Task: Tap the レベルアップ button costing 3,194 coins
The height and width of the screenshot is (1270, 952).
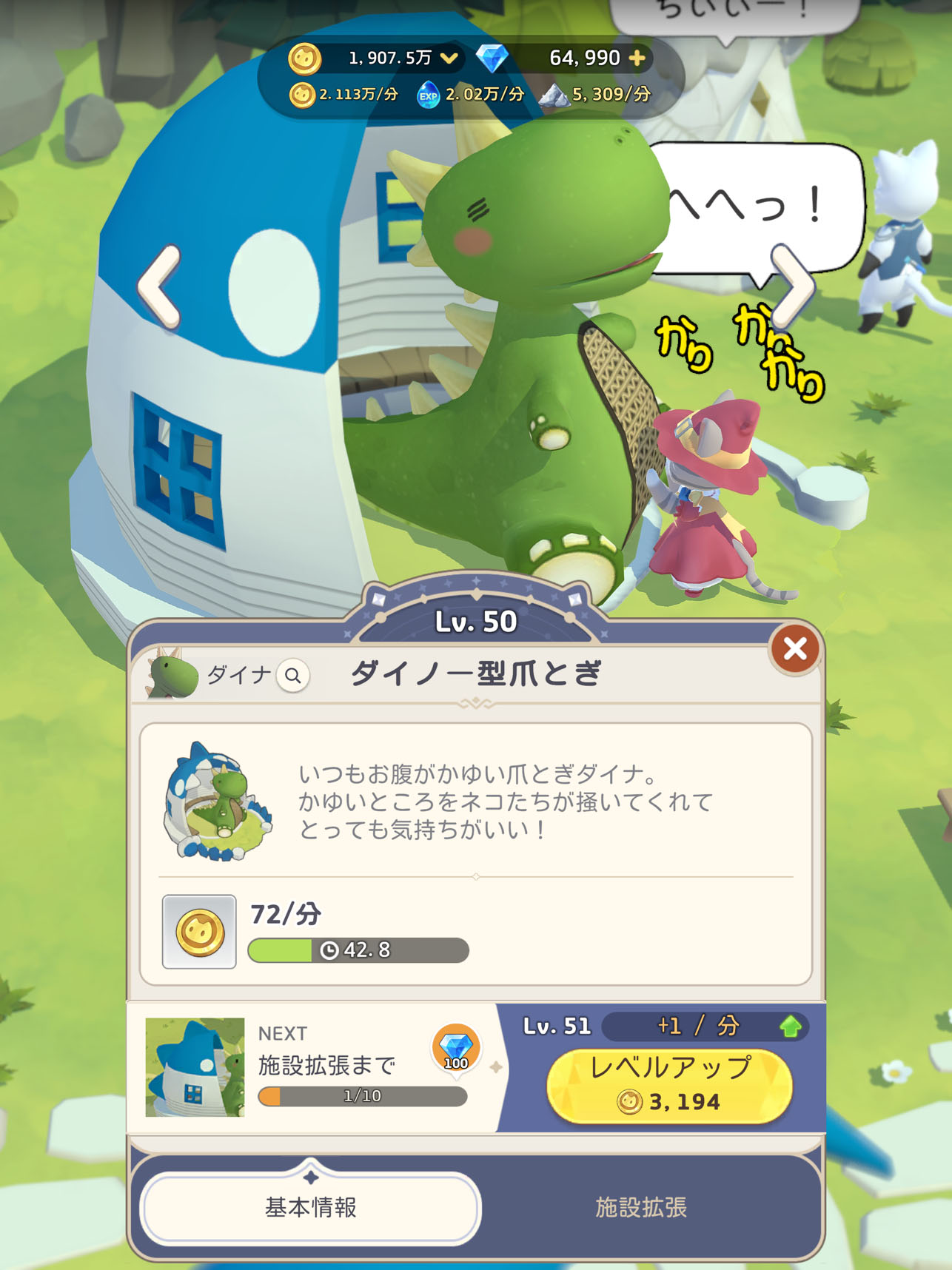Action: (669, 1086)
